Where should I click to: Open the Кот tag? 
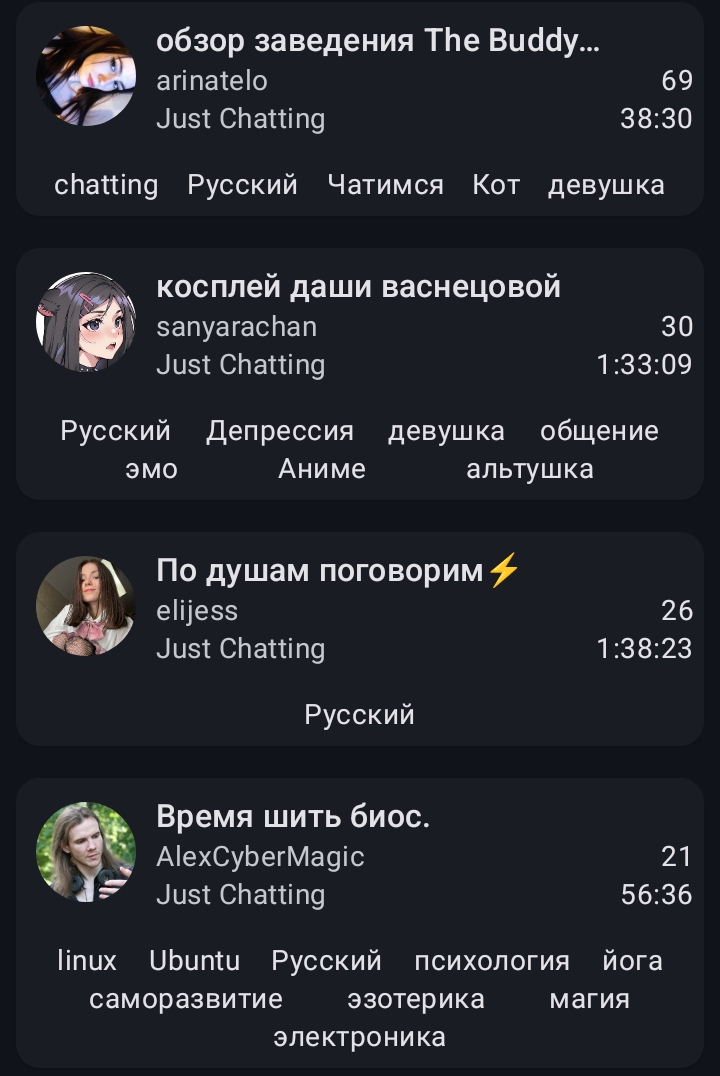tap(496, 186)
